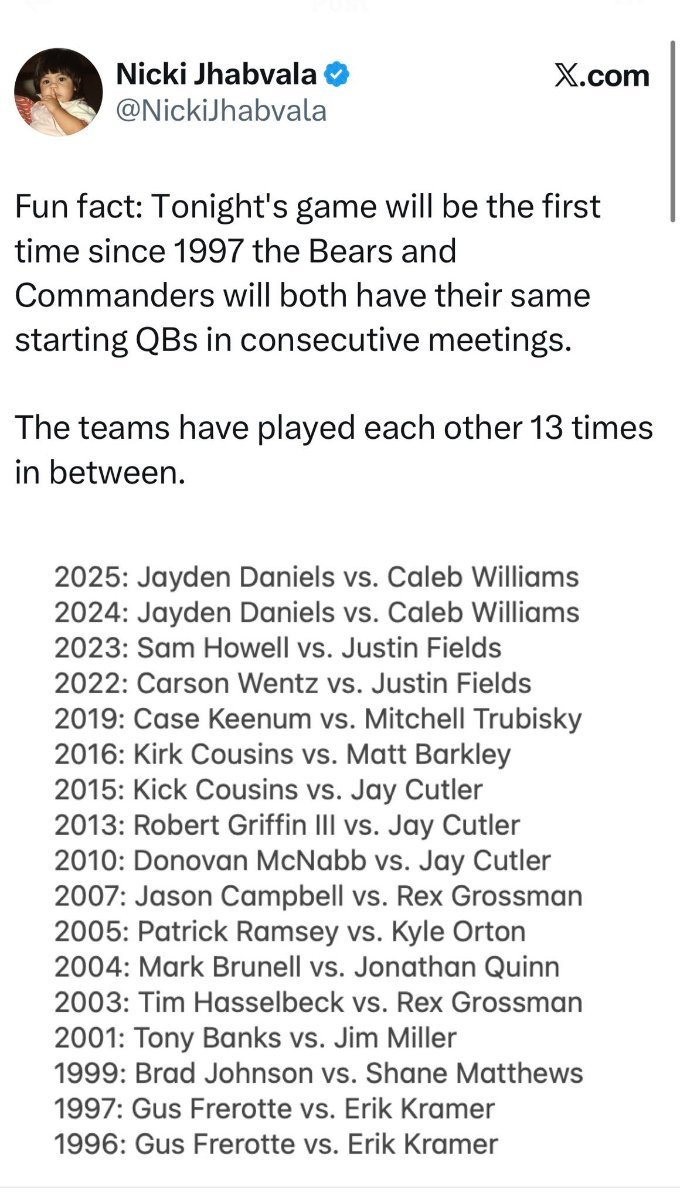680x1200 pixels.
Task: Open the Nicki Jhabvala profile name
Action: click(x=216, y=74)
